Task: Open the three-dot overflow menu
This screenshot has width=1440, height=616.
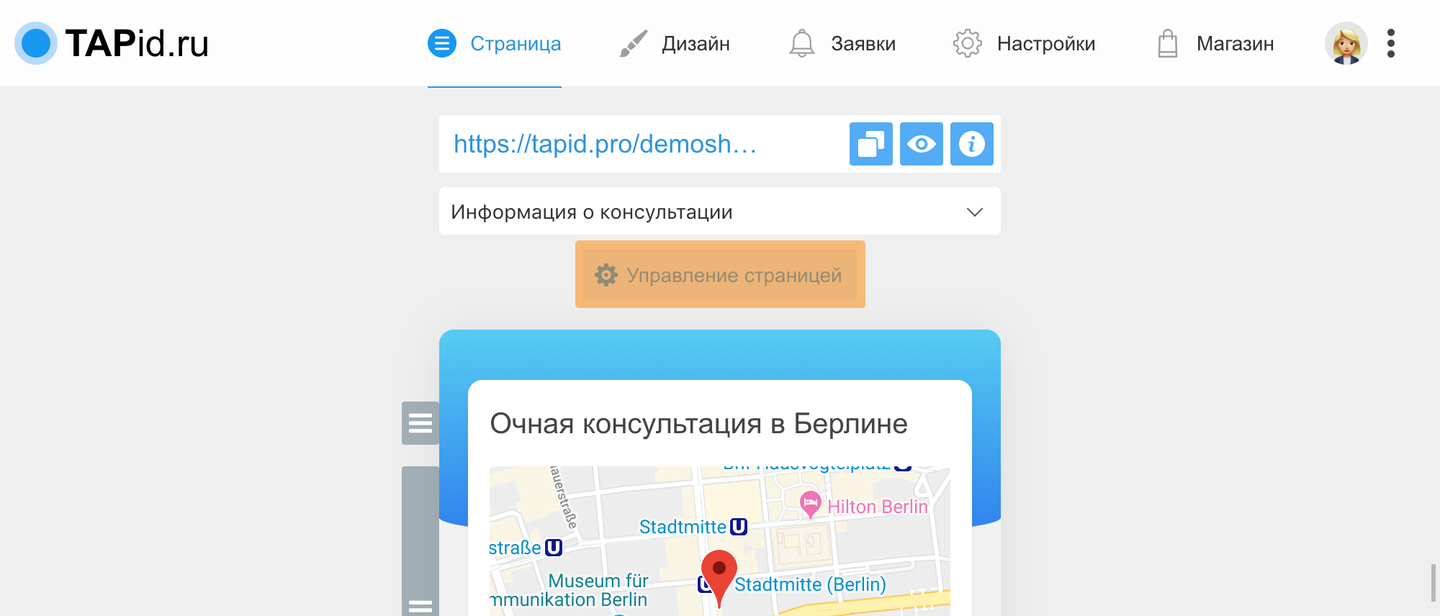Action: [1391, 44]
